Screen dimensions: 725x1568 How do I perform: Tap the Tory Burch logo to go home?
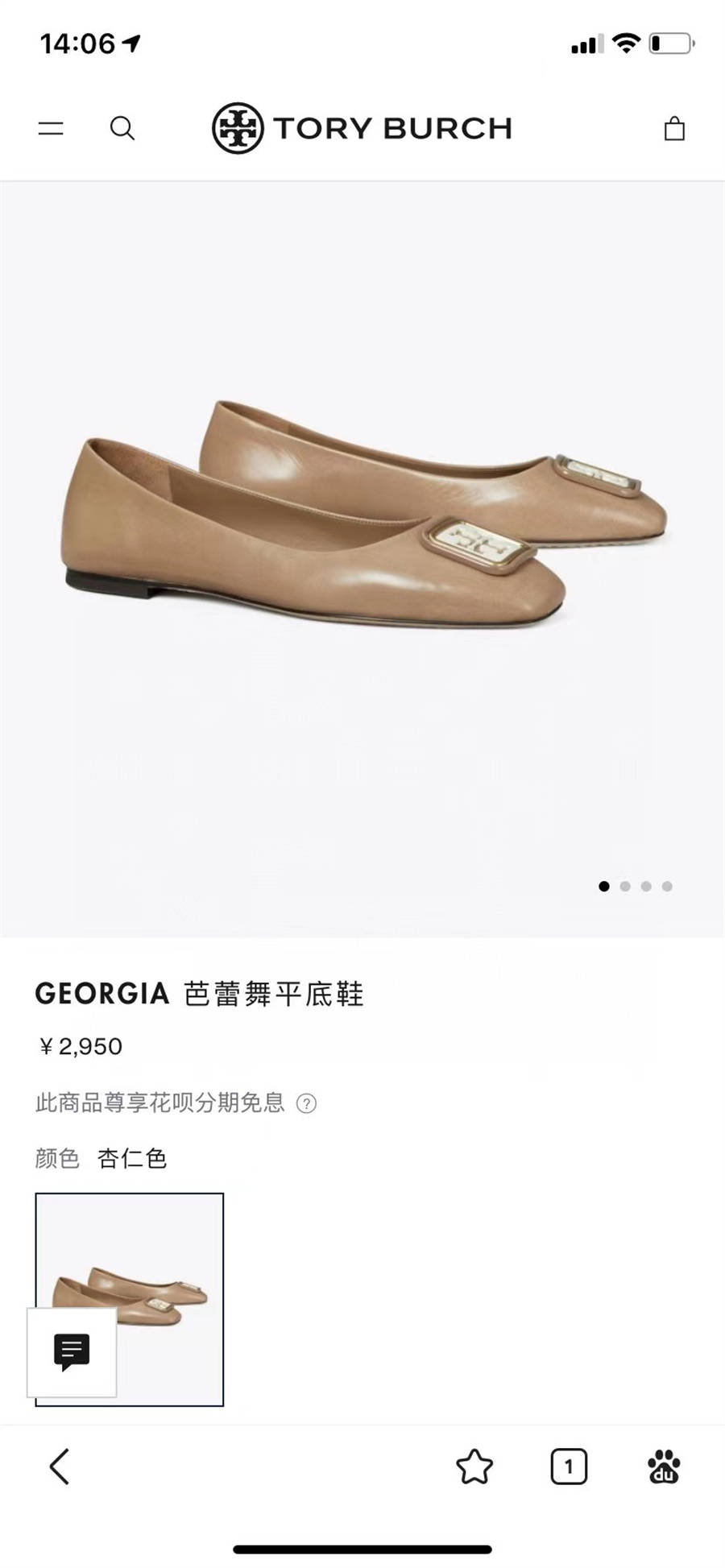pyautogui.click(x=362, y=128)
